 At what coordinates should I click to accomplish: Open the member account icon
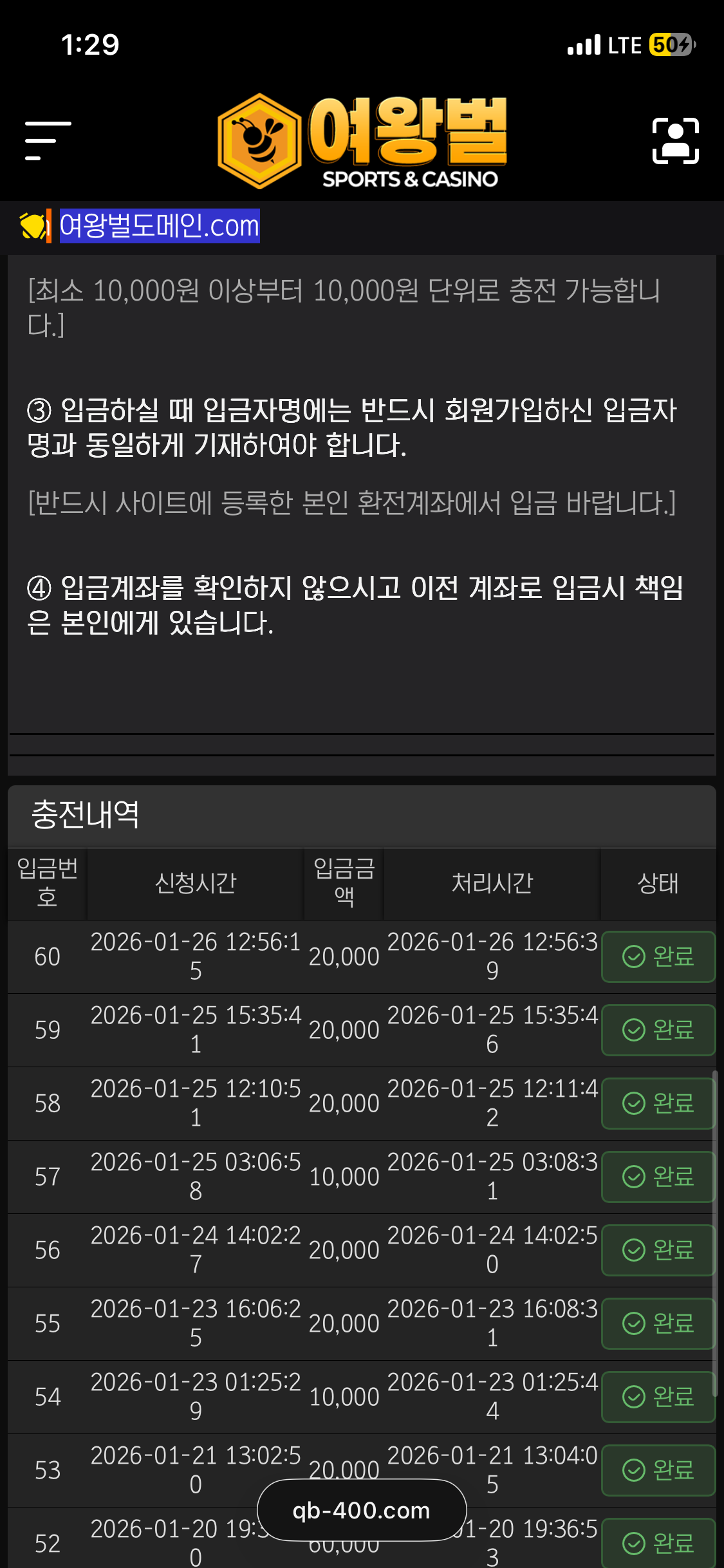point(675,140)
